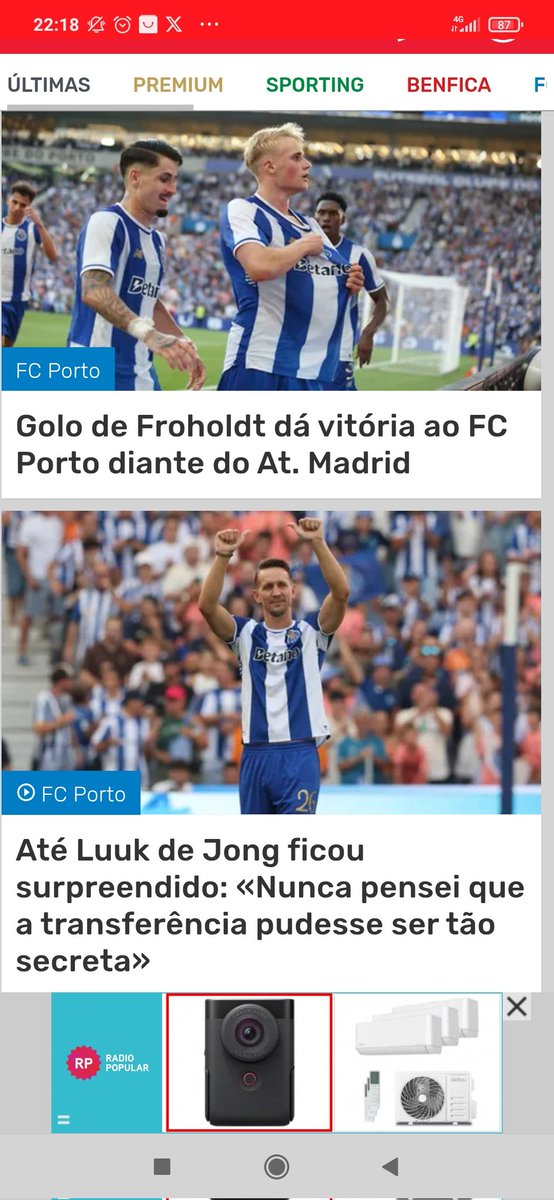The width and height of the screenshot is (554, 1200).
Task: Switch to the Últimas tab
Action: [49, 85]
